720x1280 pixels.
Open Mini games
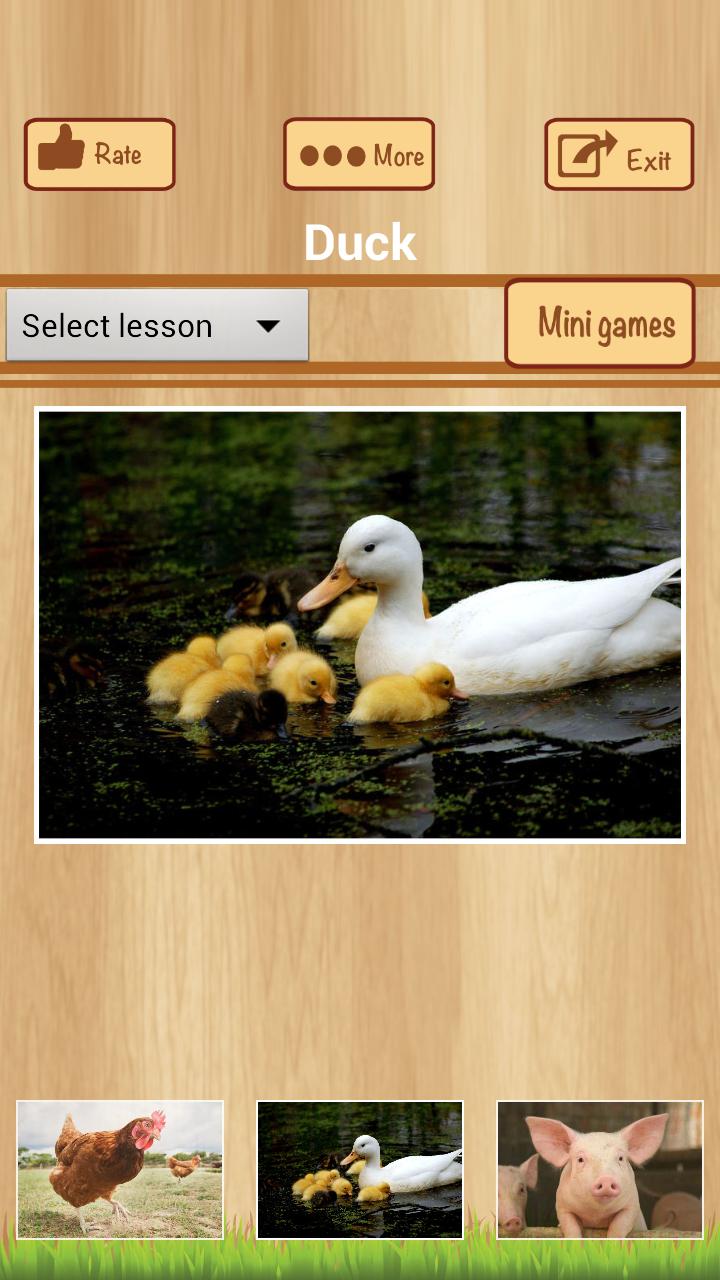[600, 323]
